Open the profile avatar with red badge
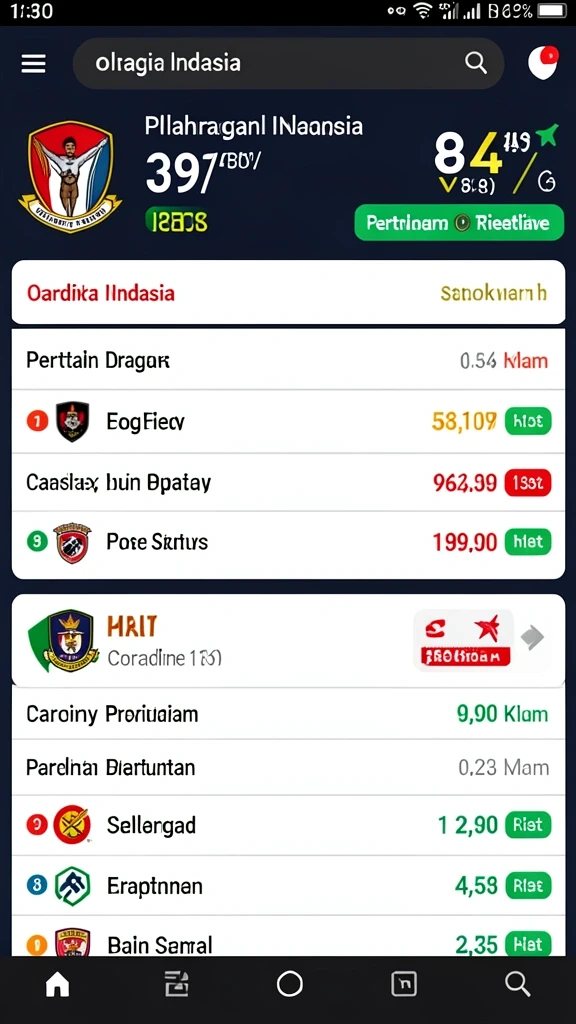Viewport: 576px width, 1024px height. 543,63
